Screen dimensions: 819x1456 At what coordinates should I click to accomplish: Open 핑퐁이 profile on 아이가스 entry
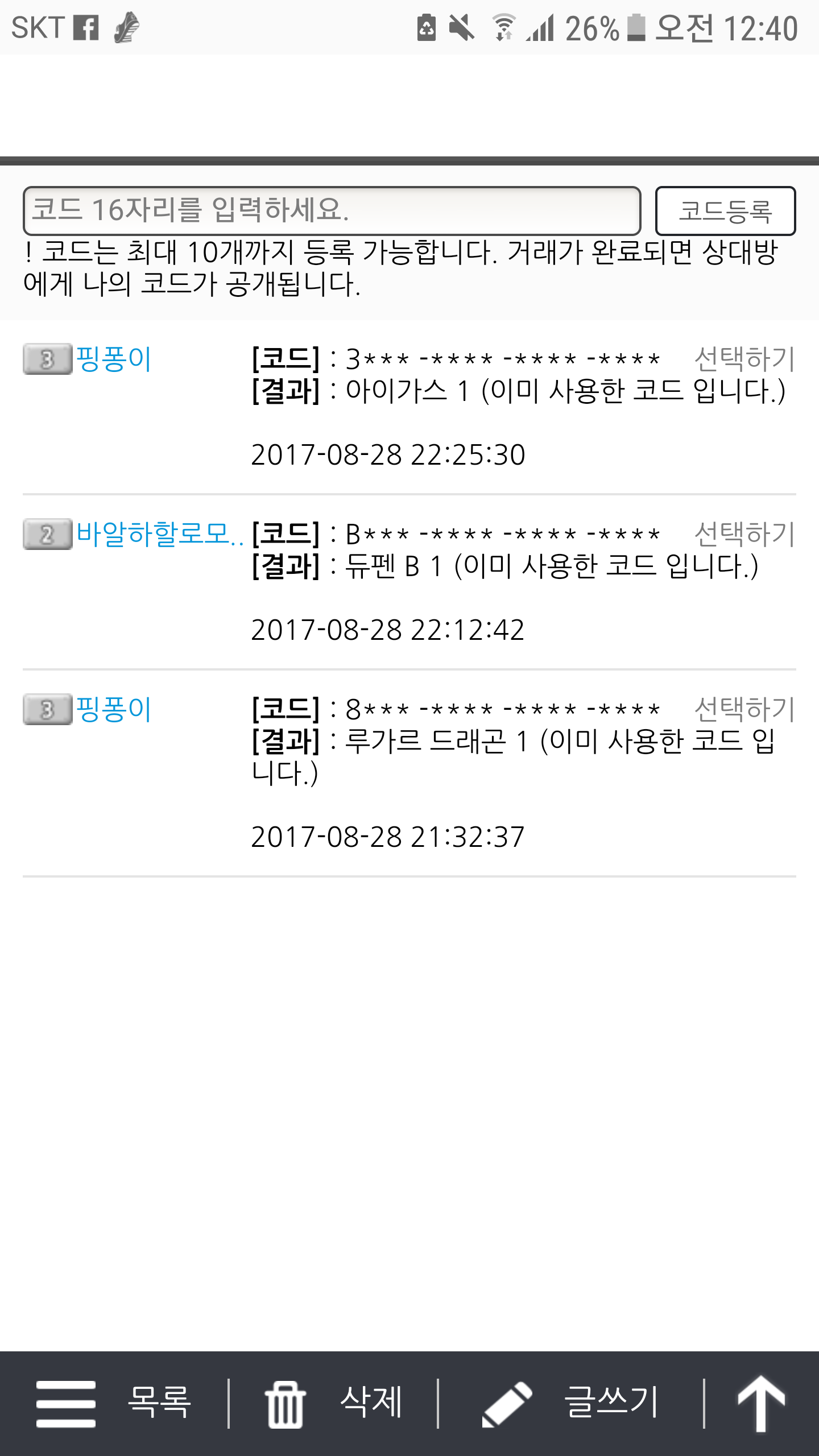click(114, 359)
